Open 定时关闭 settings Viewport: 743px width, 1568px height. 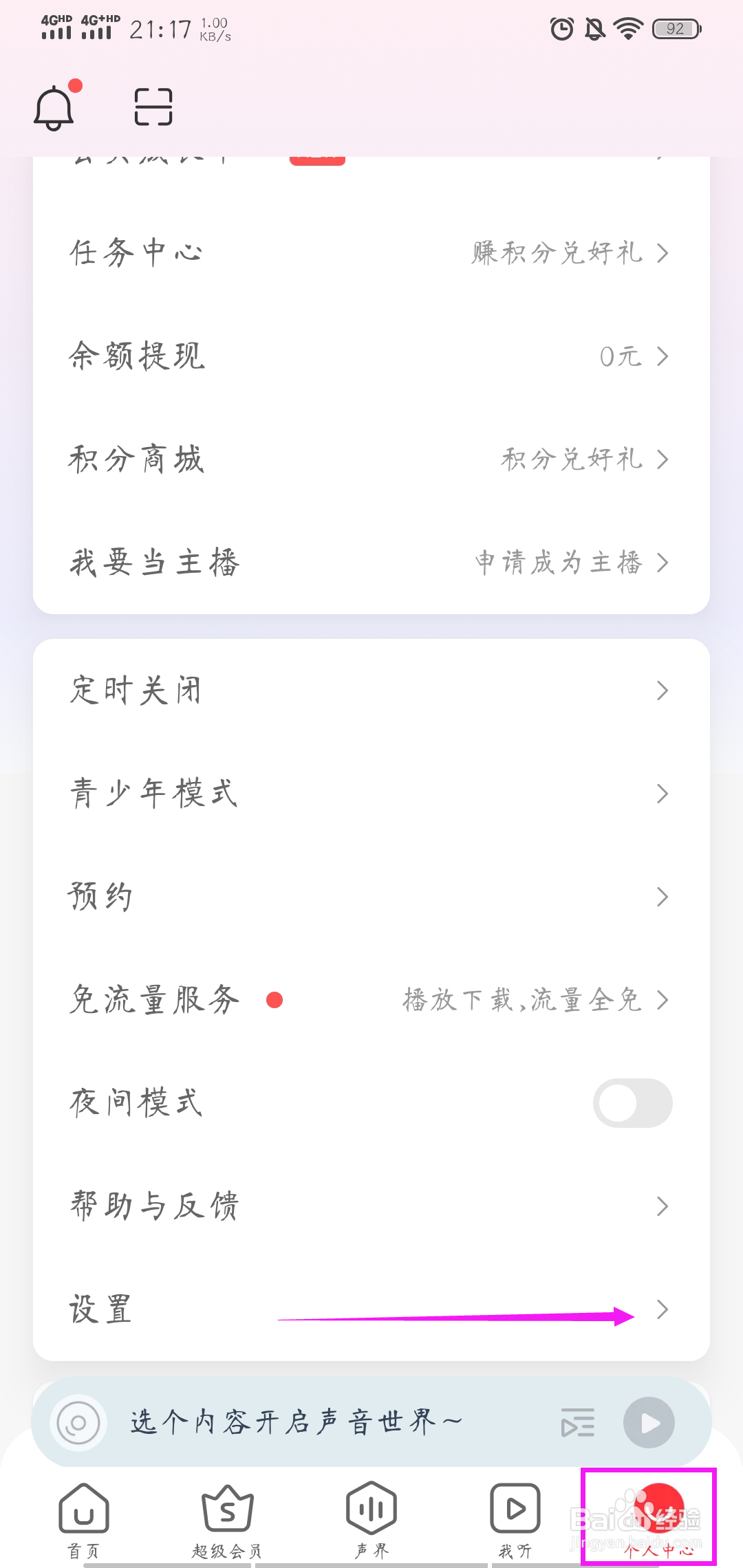coord(371,690)
